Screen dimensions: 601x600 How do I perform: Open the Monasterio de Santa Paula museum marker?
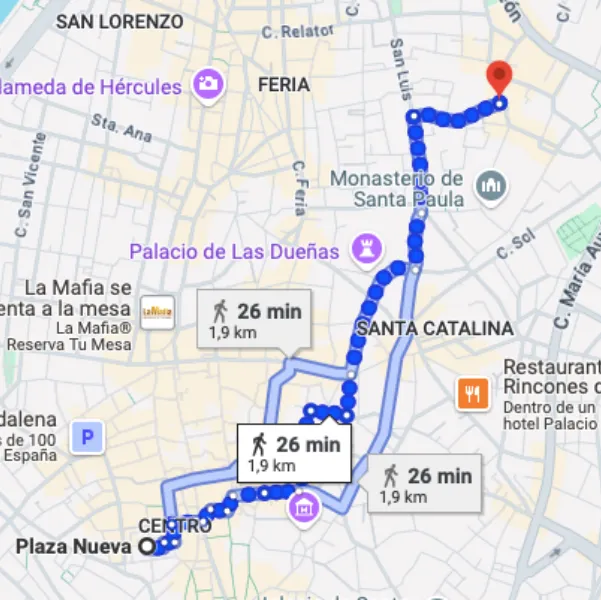490,186
